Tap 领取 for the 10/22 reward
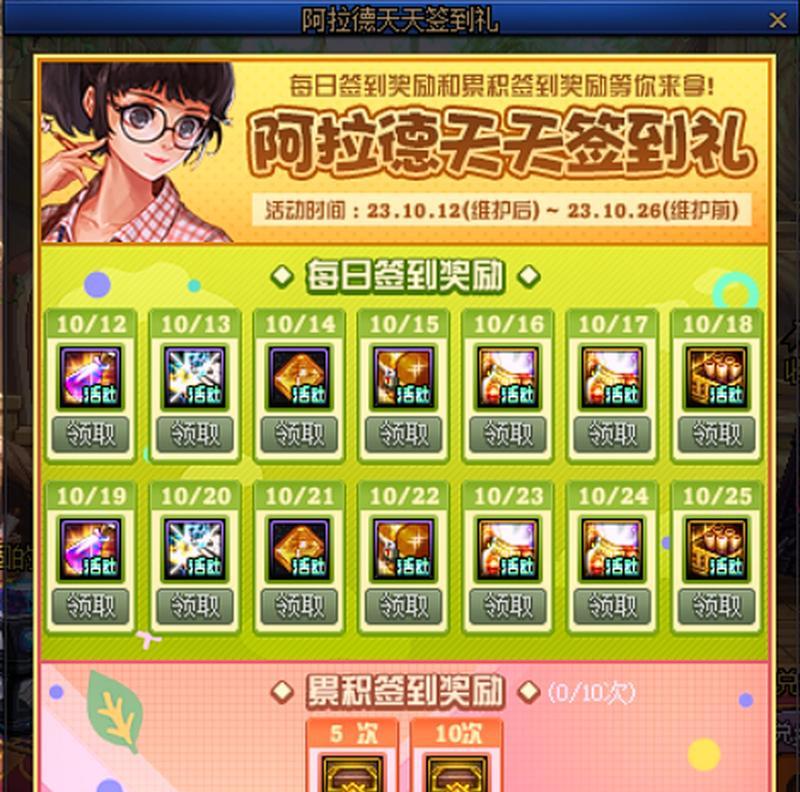The image size is (800, 792). (x=403, y=606)
